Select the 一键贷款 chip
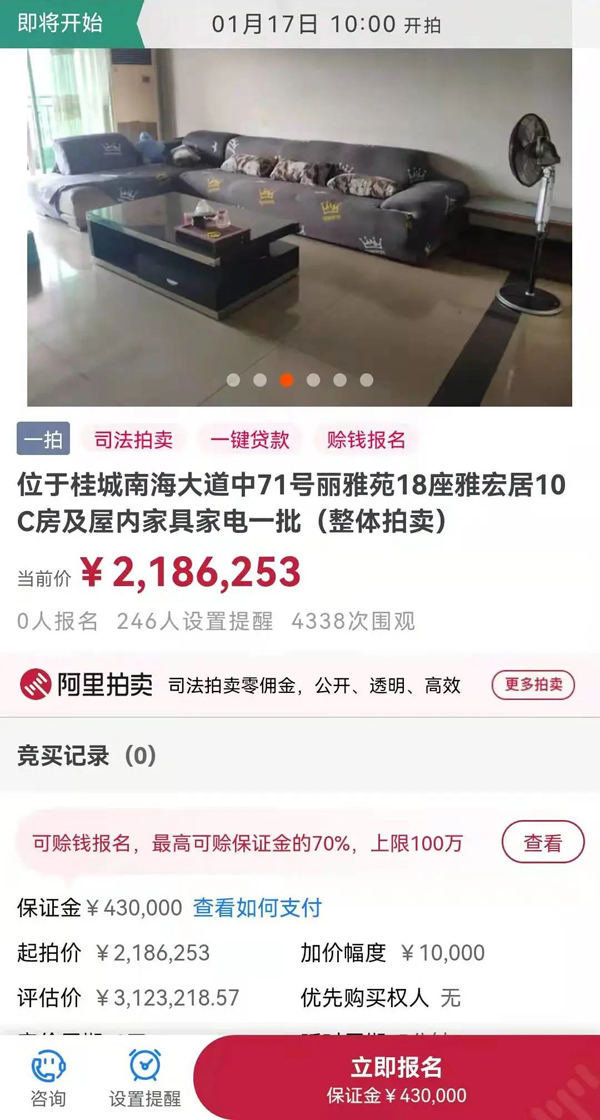This screenshot has width=600, height=1120. [249, 439]
